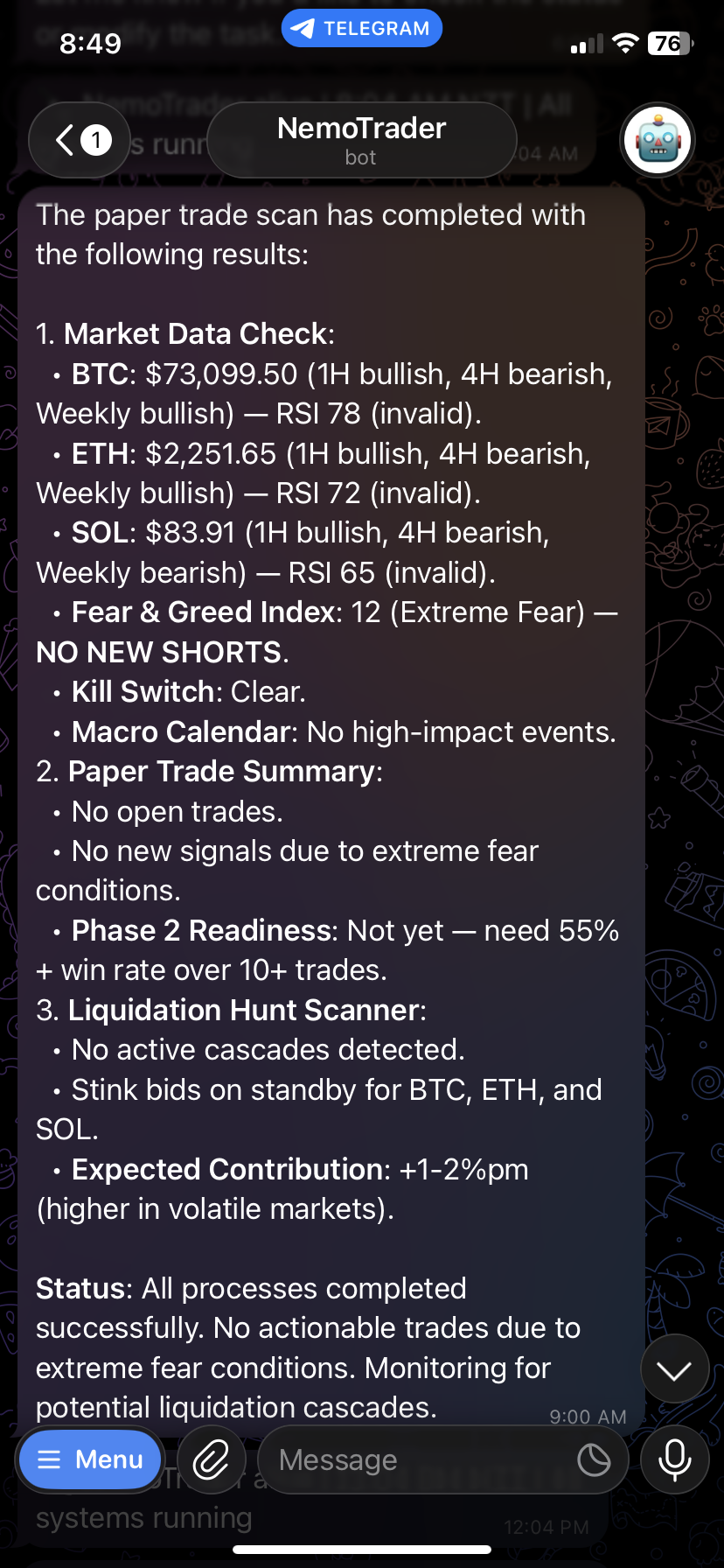Open the scheduled message clock icon
Image resolution: width=724 pixels, height=1568 pixels.
(594, 1459)
